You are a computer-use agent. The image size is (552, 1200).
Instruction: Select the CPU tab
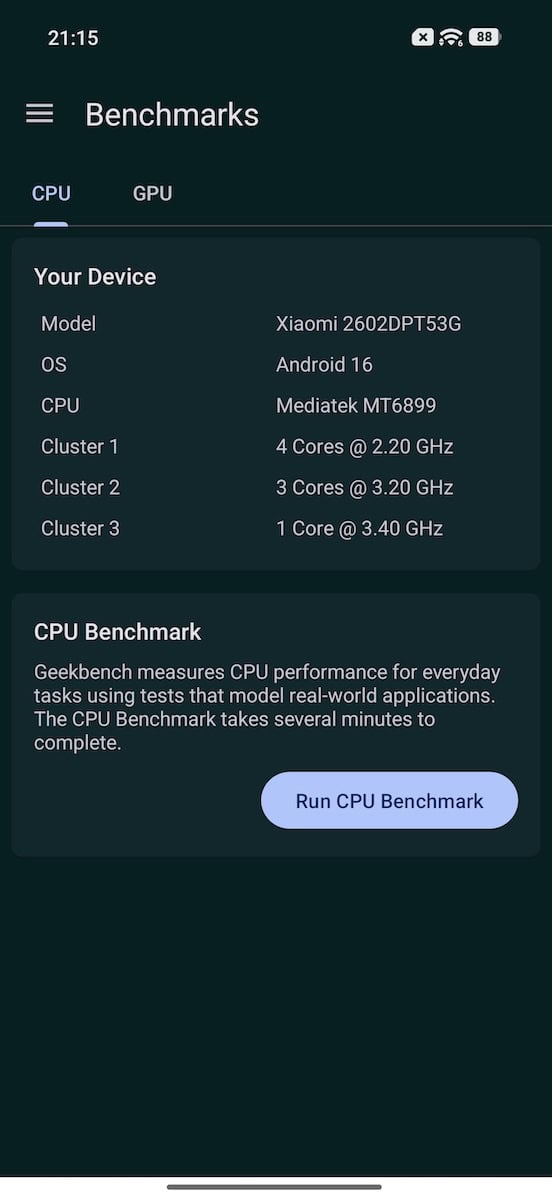[x=51, y=194]
